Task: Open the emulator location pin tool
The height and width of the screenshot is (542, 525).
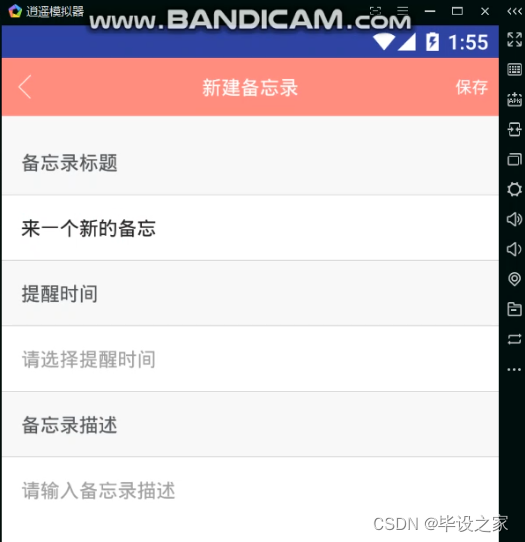Action: [514, 279]
